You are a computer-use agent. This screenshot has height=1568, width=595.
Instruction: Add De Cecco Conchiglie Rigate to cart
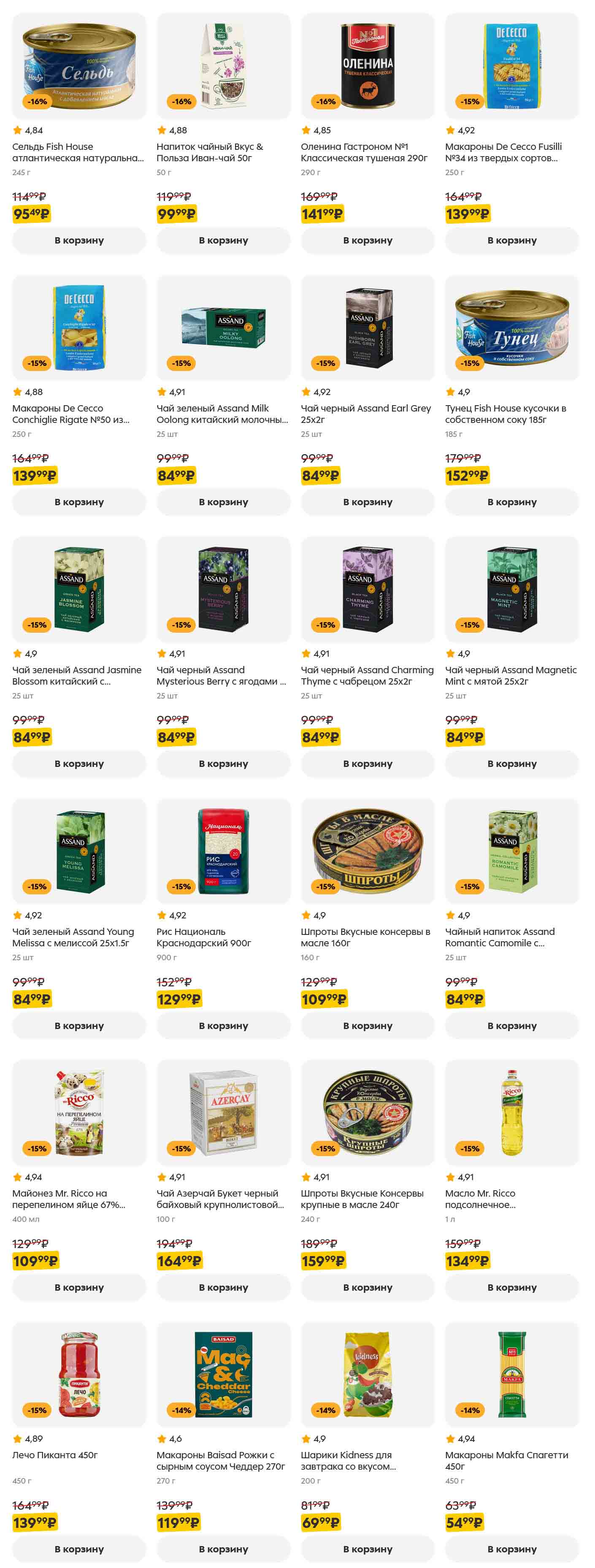[x=79, y=502]
